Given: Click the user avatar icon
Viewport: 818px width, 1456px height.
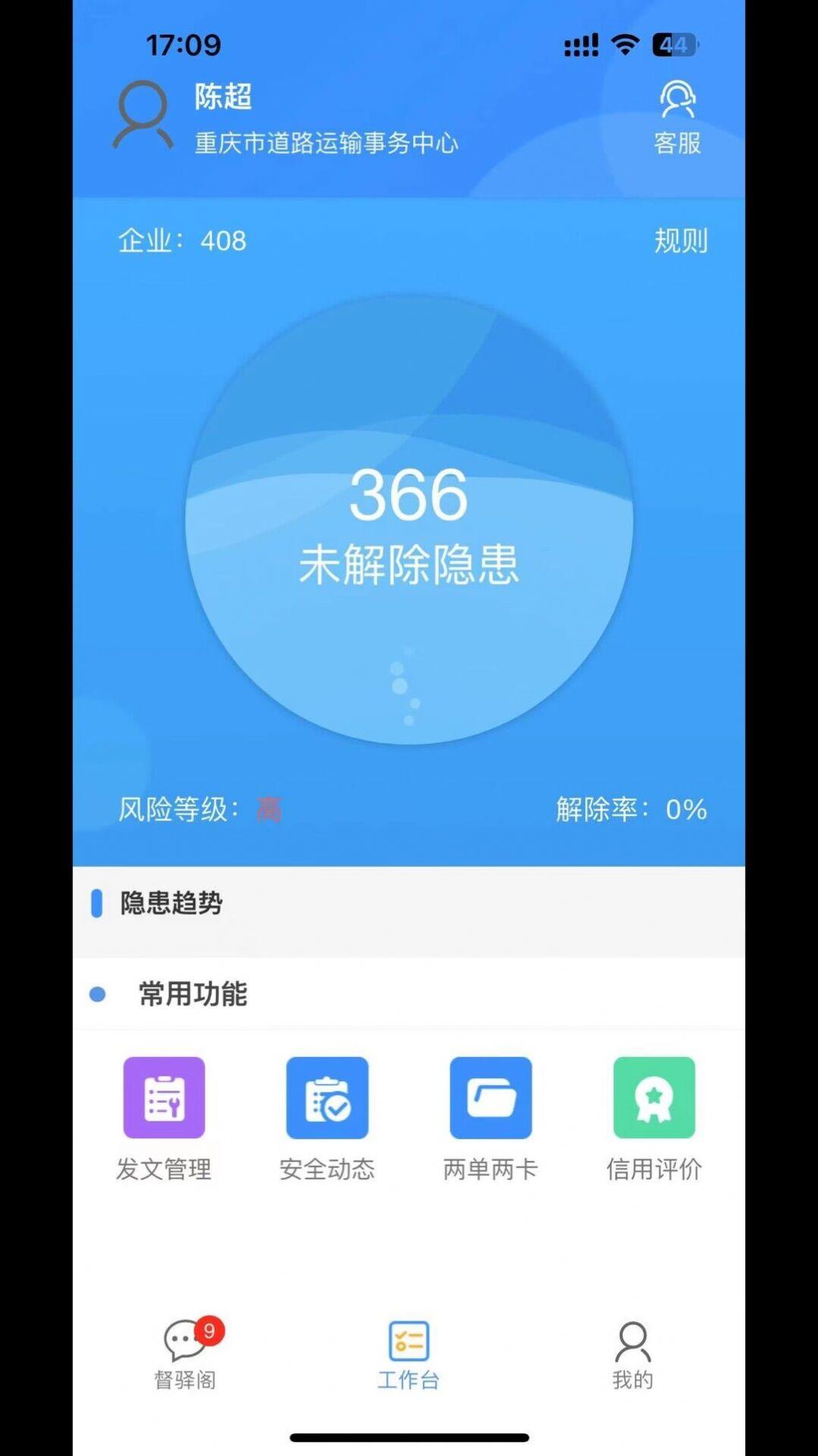Looking at the screenshot, I should (142, 116).
